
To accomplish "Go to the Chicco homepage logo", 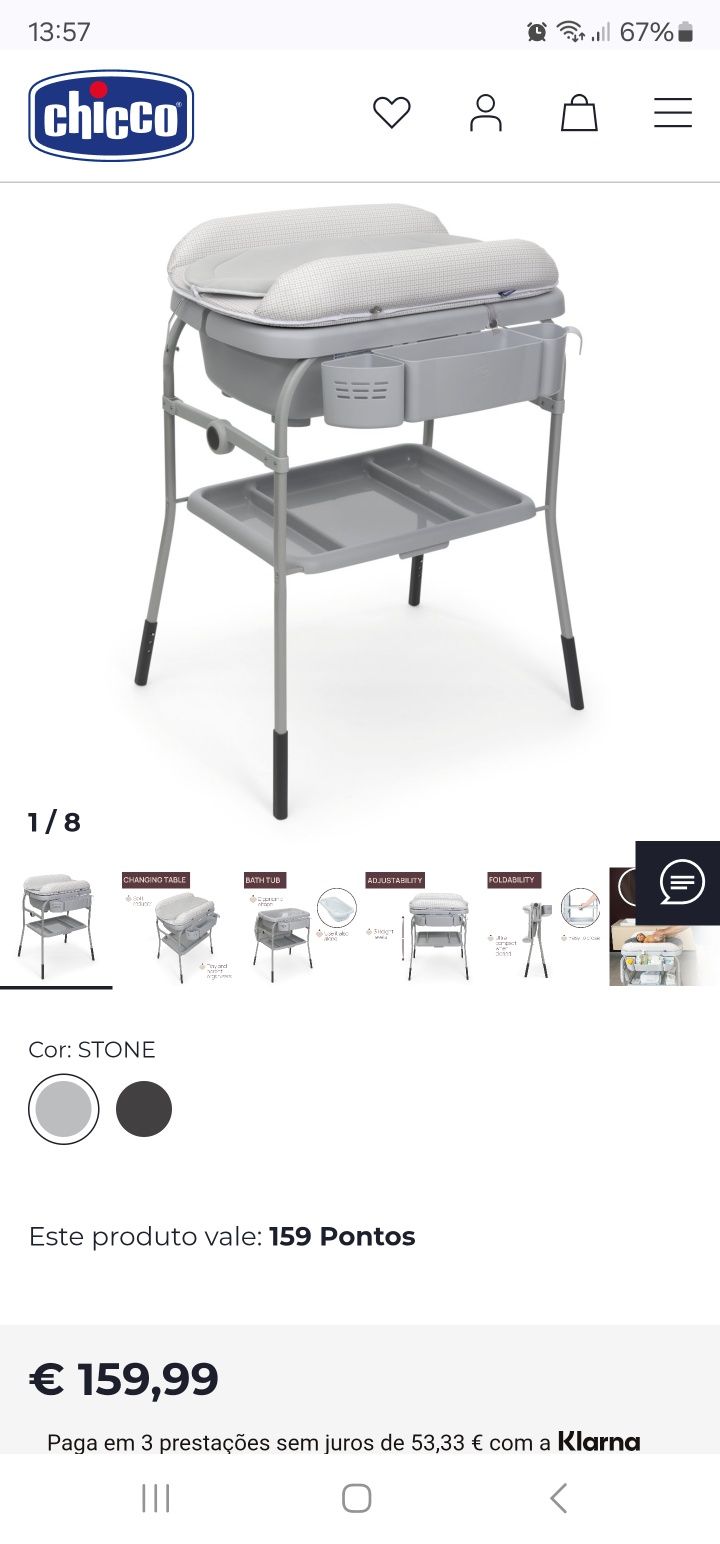I will (111, 116).
